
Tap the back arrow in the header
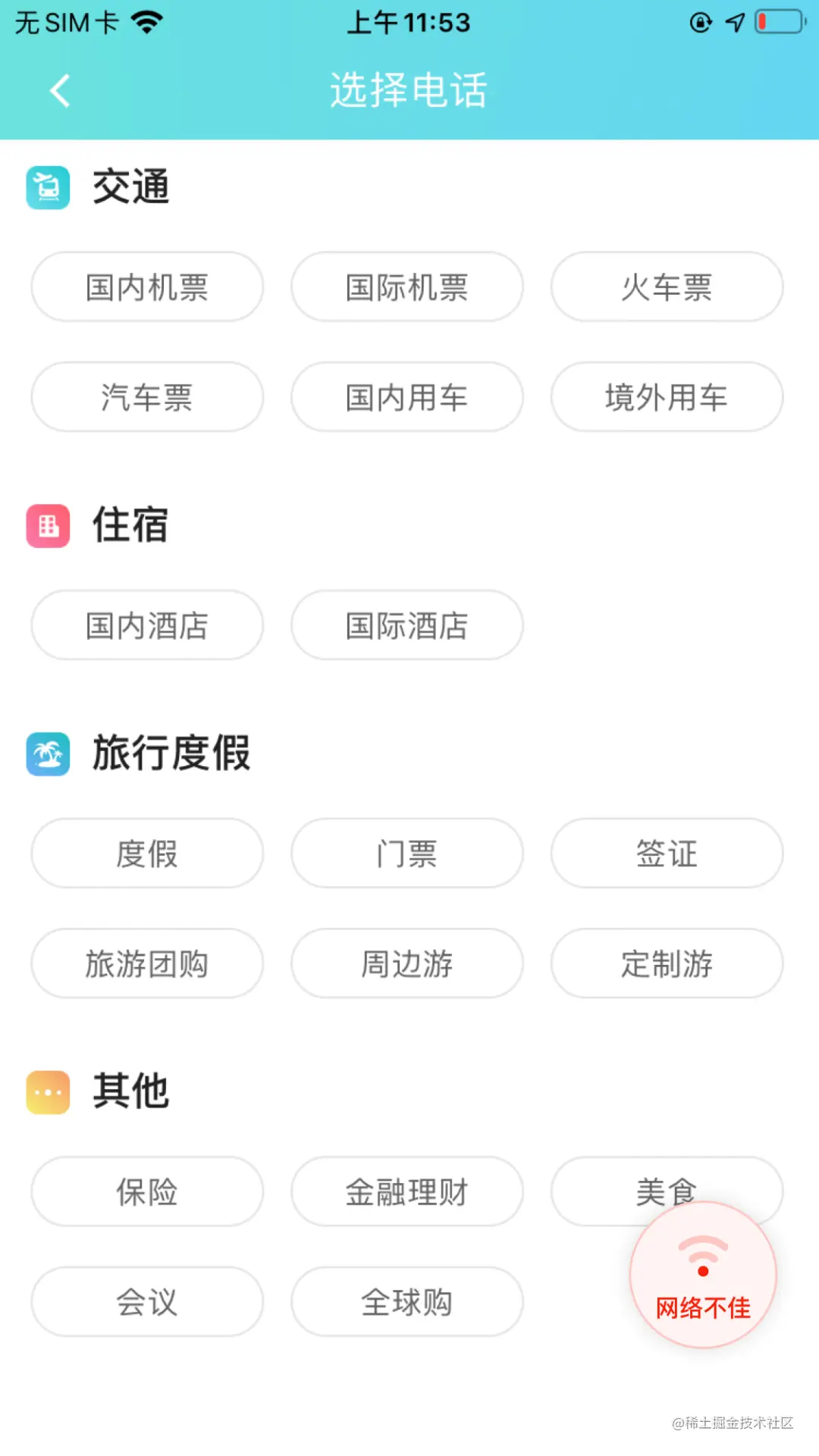(x=60, y=89)
